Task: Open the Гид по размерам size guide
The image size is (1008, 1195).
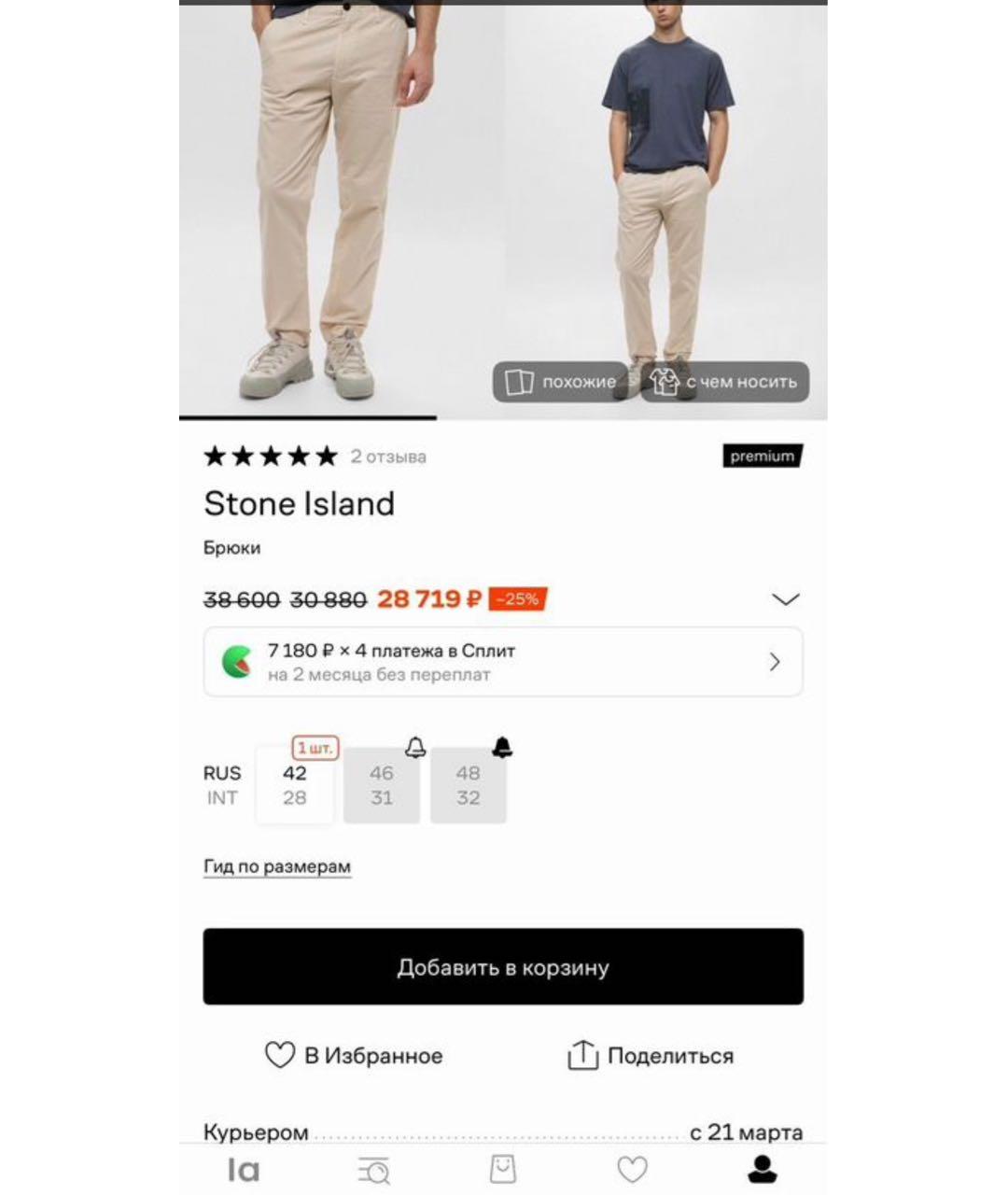Action: 276,865
